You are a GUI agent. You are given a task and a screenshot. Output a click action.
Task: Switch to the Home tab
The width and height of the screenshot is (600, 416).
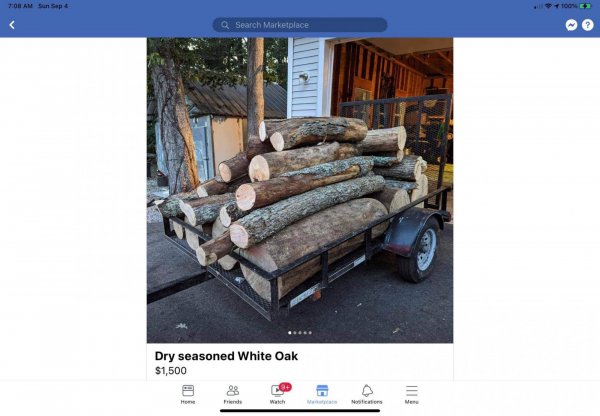[x=188, y=393]
